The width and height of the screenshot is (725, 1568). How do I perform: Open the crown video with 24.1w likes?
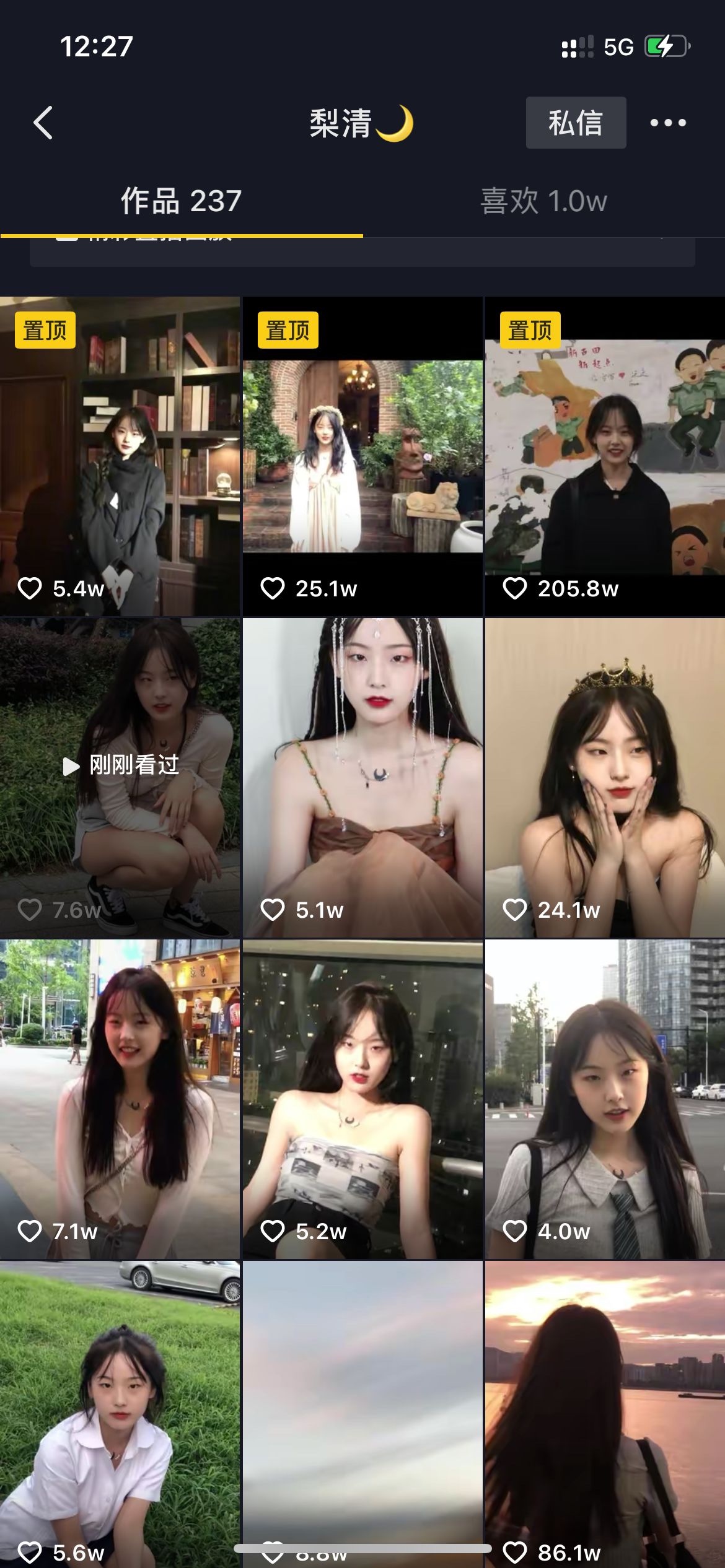[605, 777]
